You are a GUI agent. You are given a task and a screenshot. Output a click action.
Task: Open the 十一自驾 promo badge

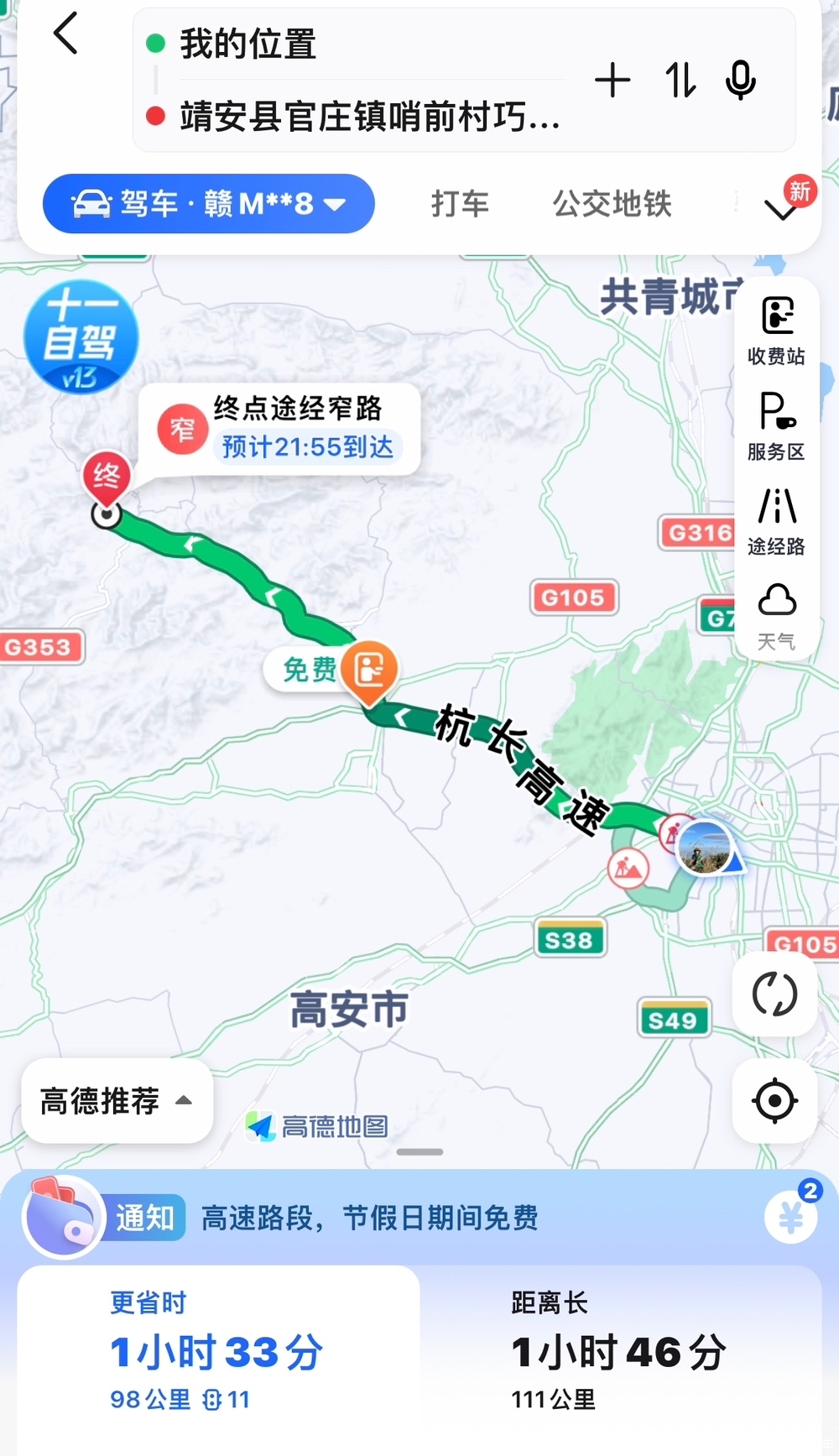[81, 337]
